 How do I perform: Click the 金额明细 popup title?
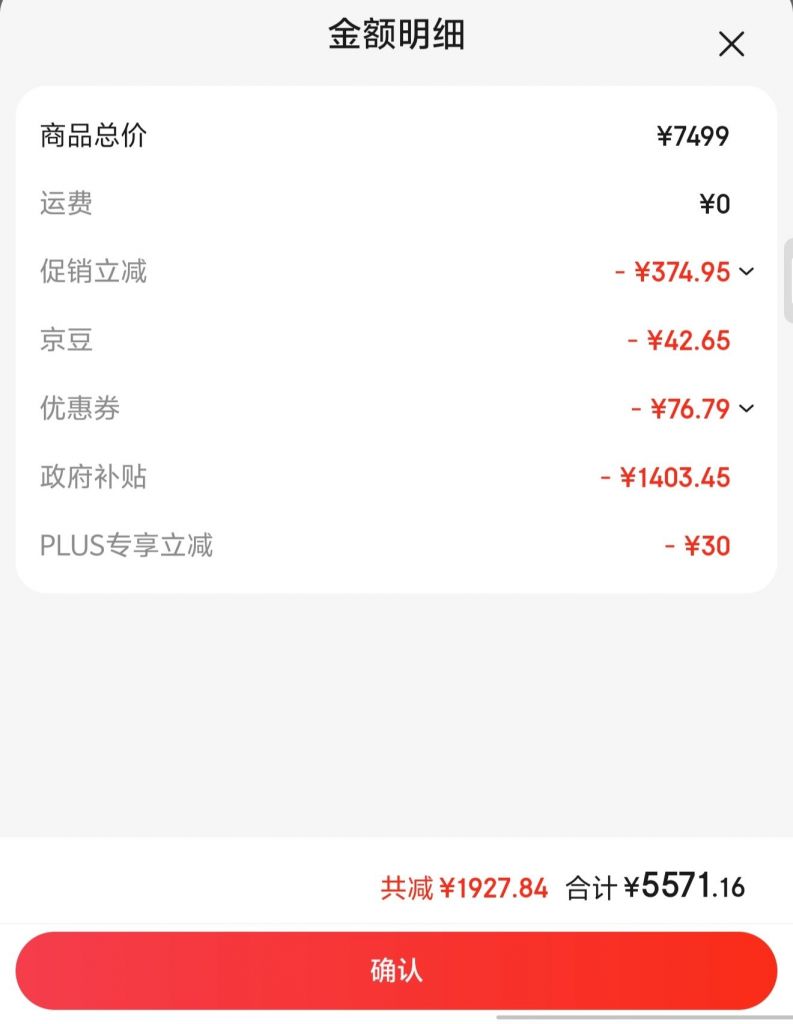[x=396, y=36]
